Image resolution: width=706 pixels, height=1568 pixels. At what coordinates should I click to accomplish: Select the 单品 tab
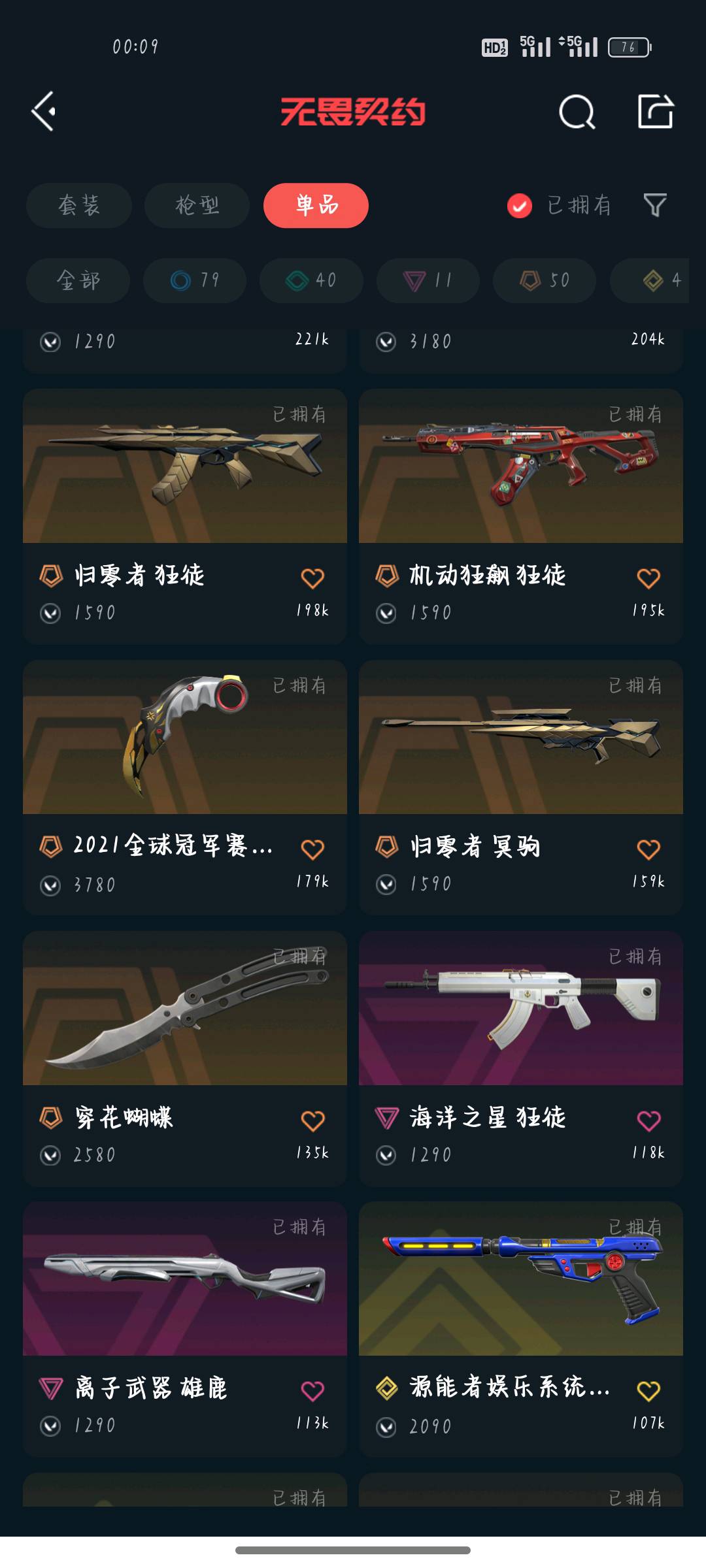[316, 205]
